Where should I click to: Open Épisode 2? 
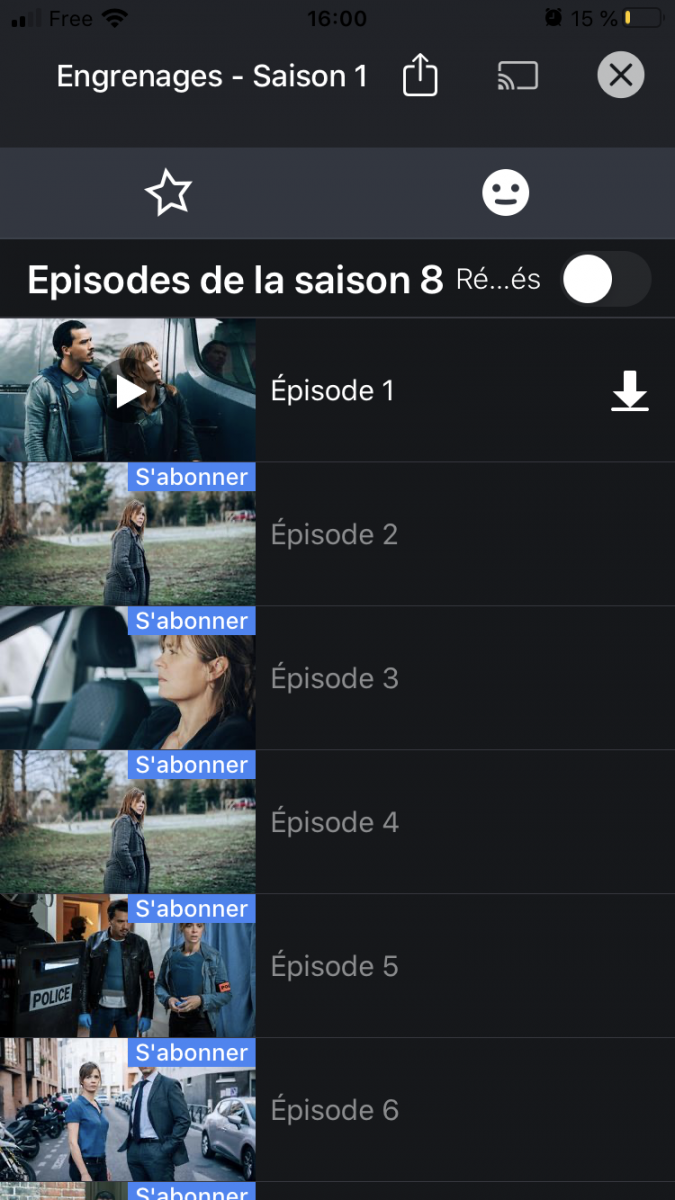click(334, 534)
